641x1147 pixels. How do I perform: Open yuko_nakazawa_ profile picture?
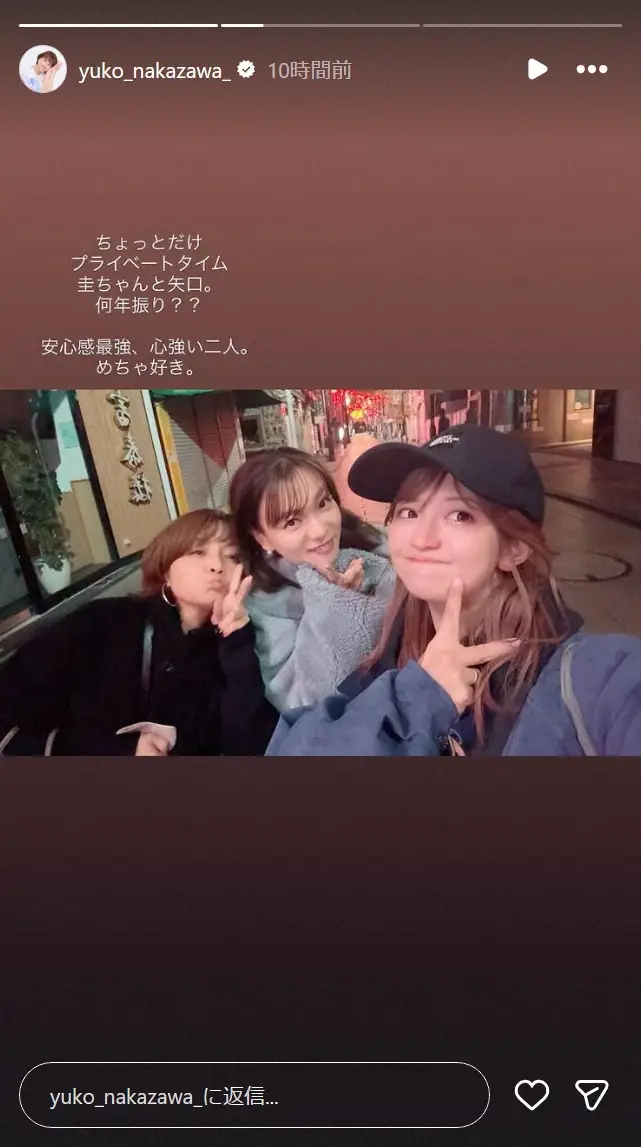(43, 69)
